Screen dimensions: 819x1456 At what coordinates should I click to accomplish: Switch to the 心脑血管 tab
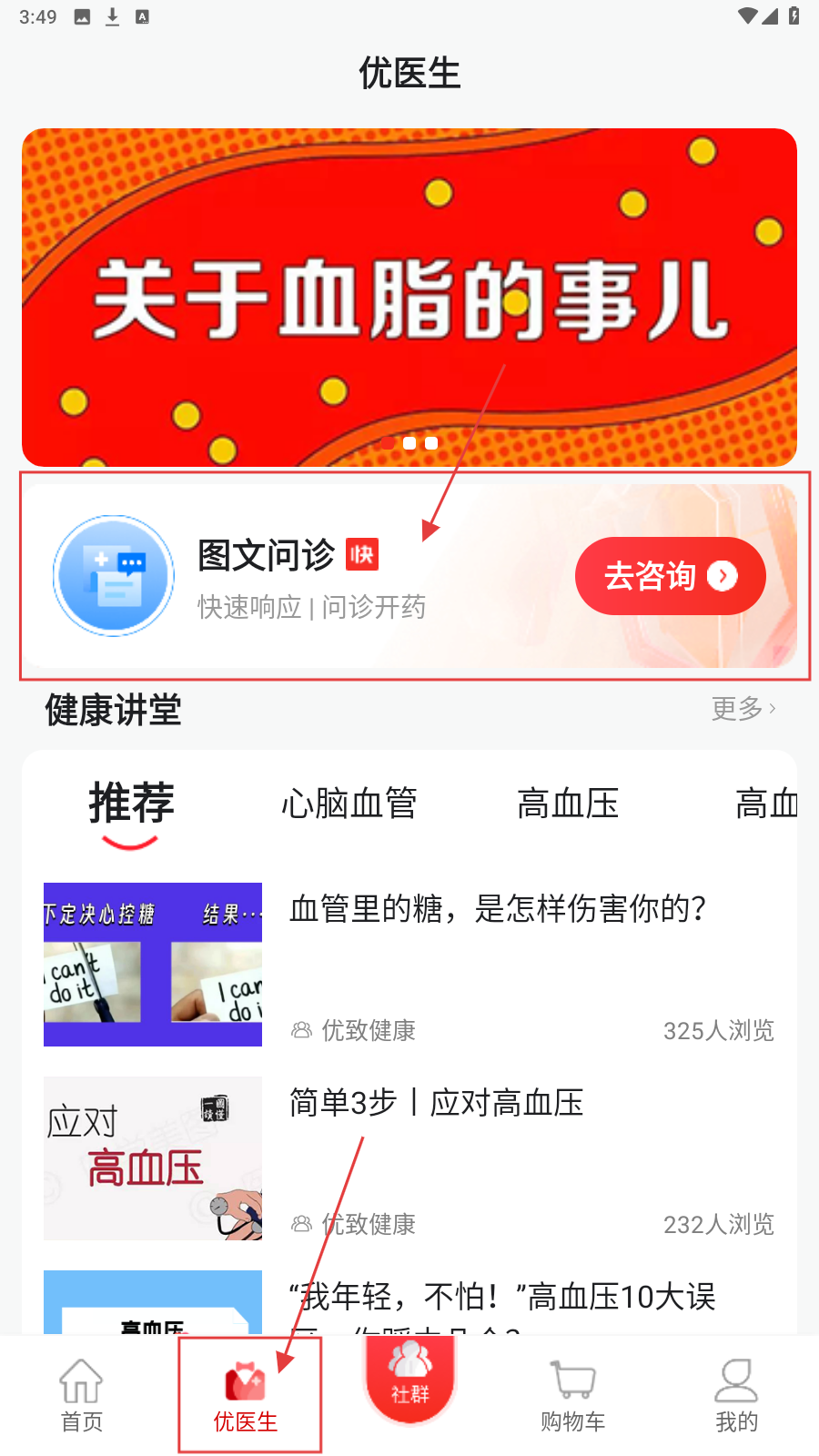[349, 804]
